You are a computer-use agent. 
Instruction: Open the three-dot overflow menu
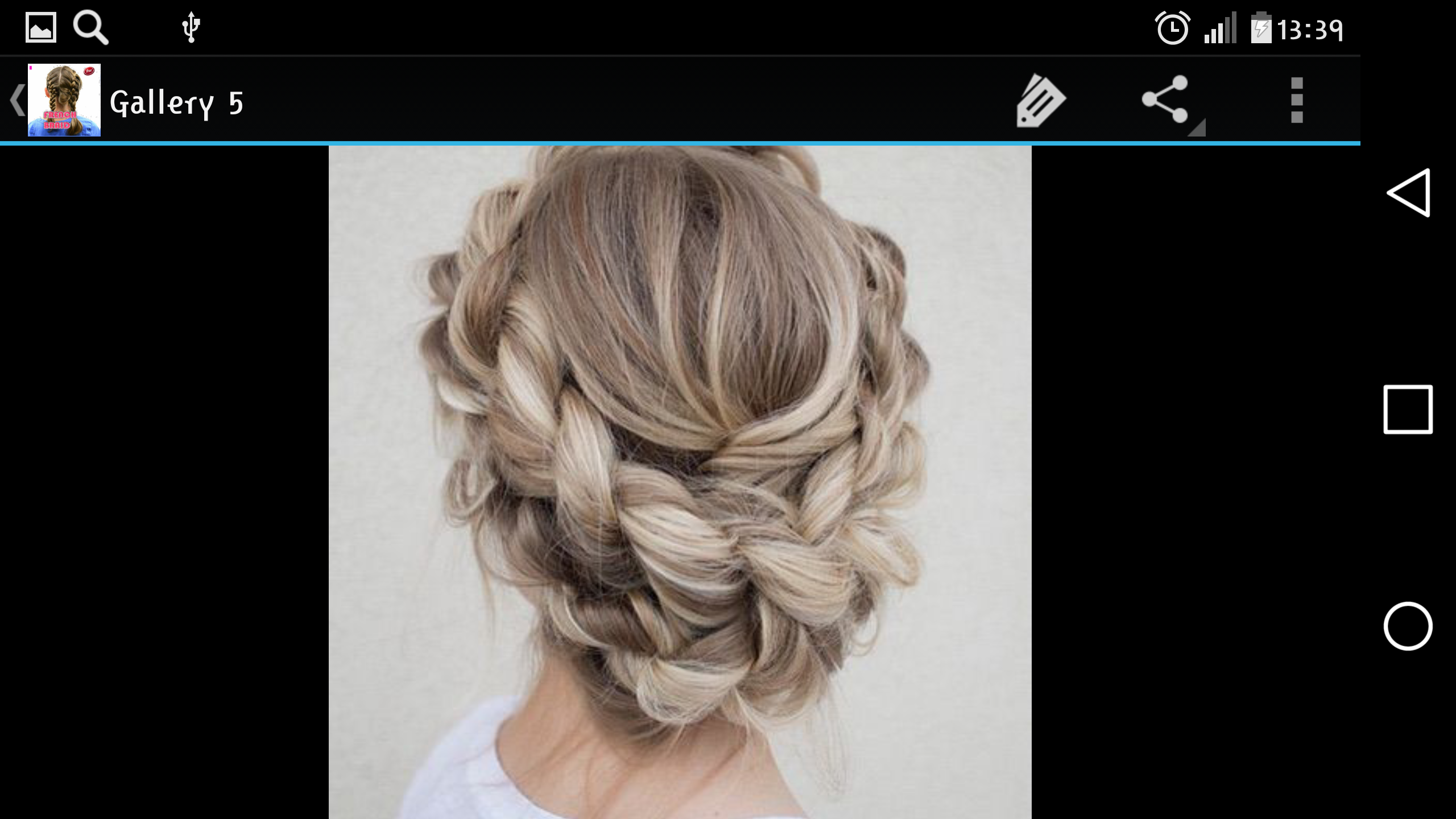[x=1296, y=101]
